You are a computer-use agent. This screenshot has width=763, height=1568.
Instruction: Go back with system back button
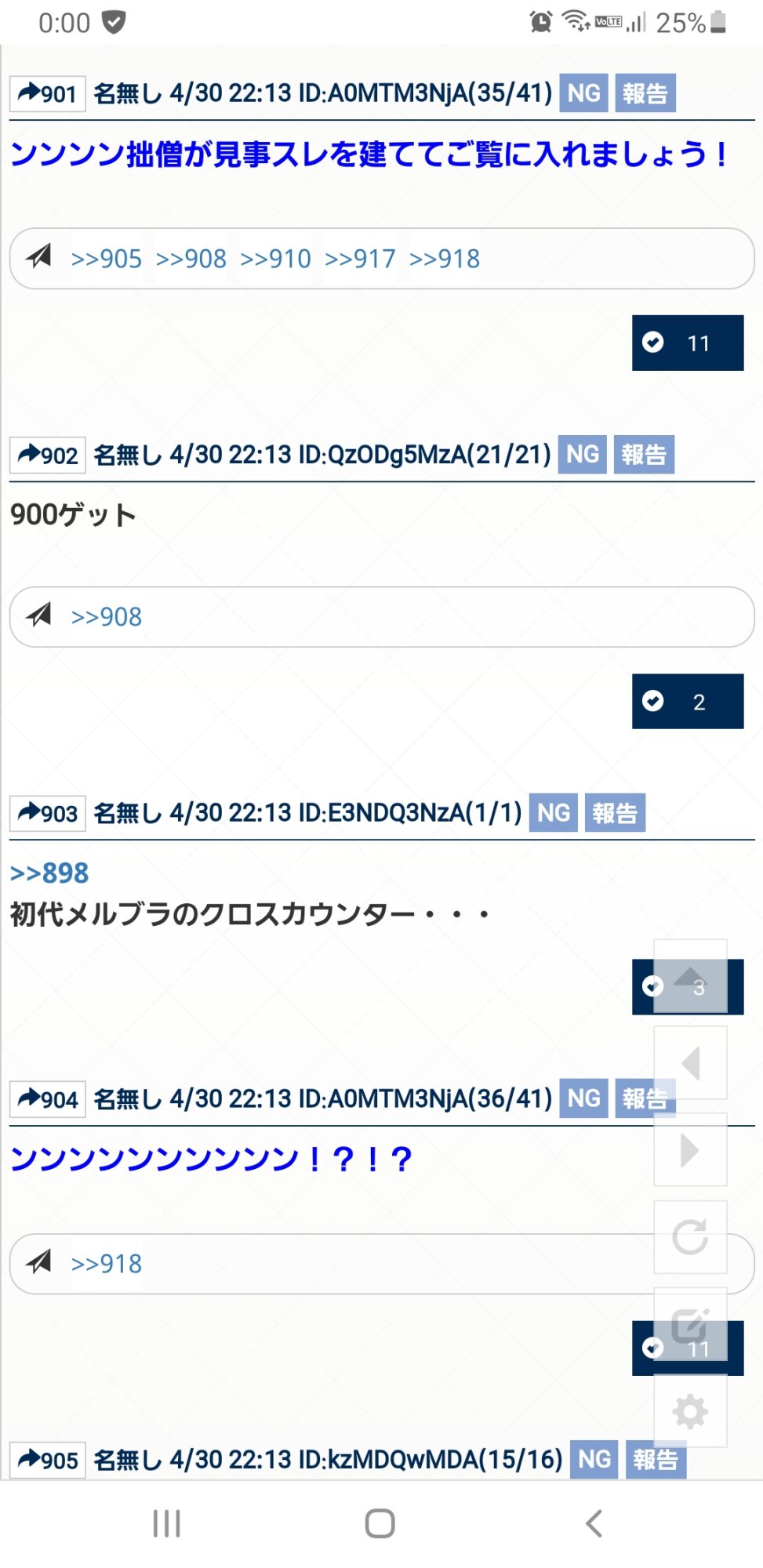594,1523
